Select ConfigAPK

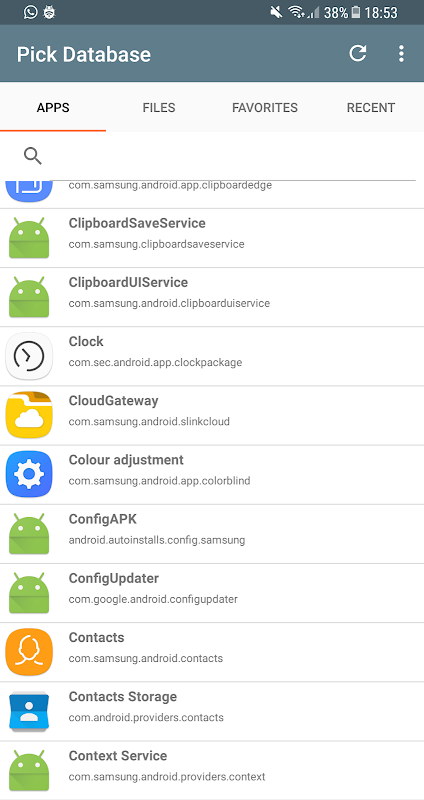(212, 534)
